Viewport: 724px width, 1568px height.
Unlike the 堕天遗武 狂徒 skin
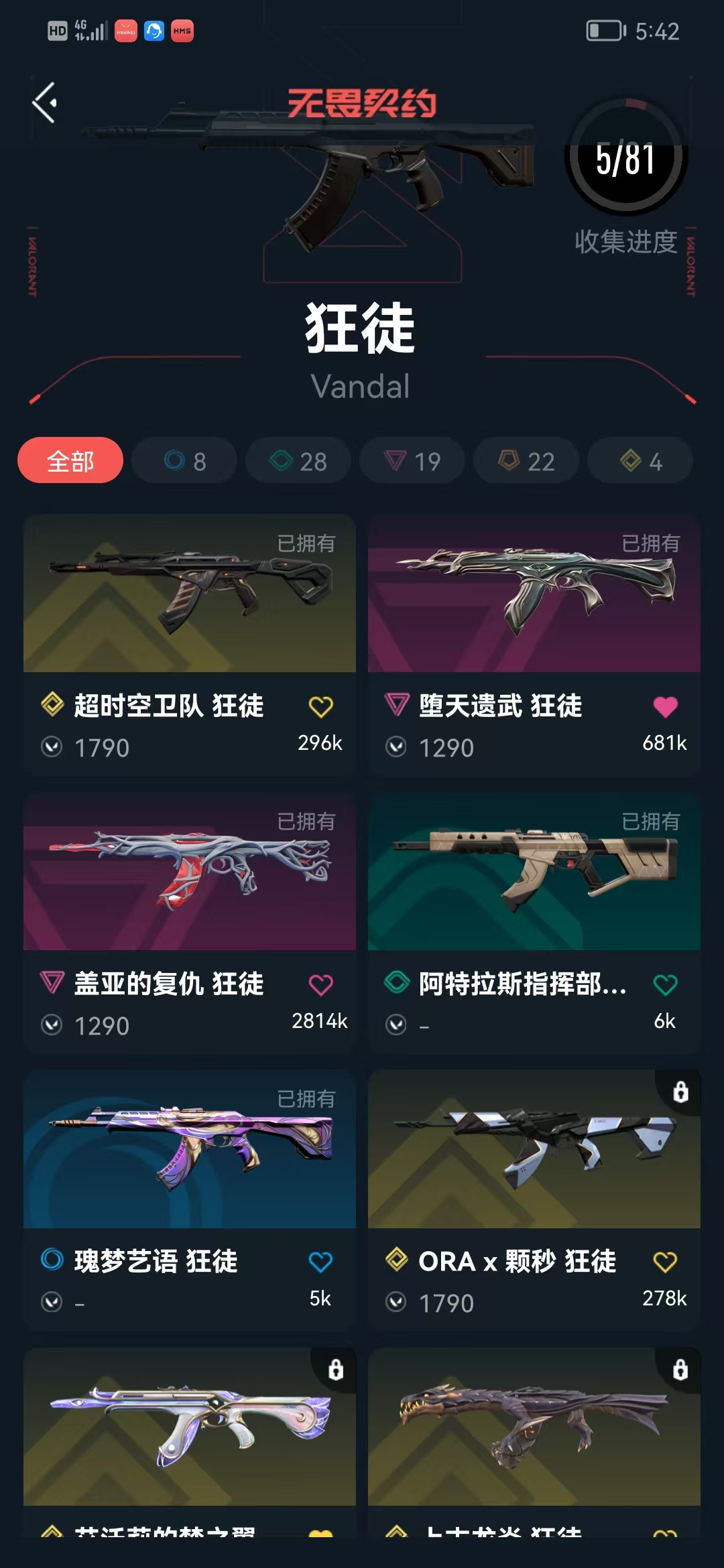(x=665, y=706)
